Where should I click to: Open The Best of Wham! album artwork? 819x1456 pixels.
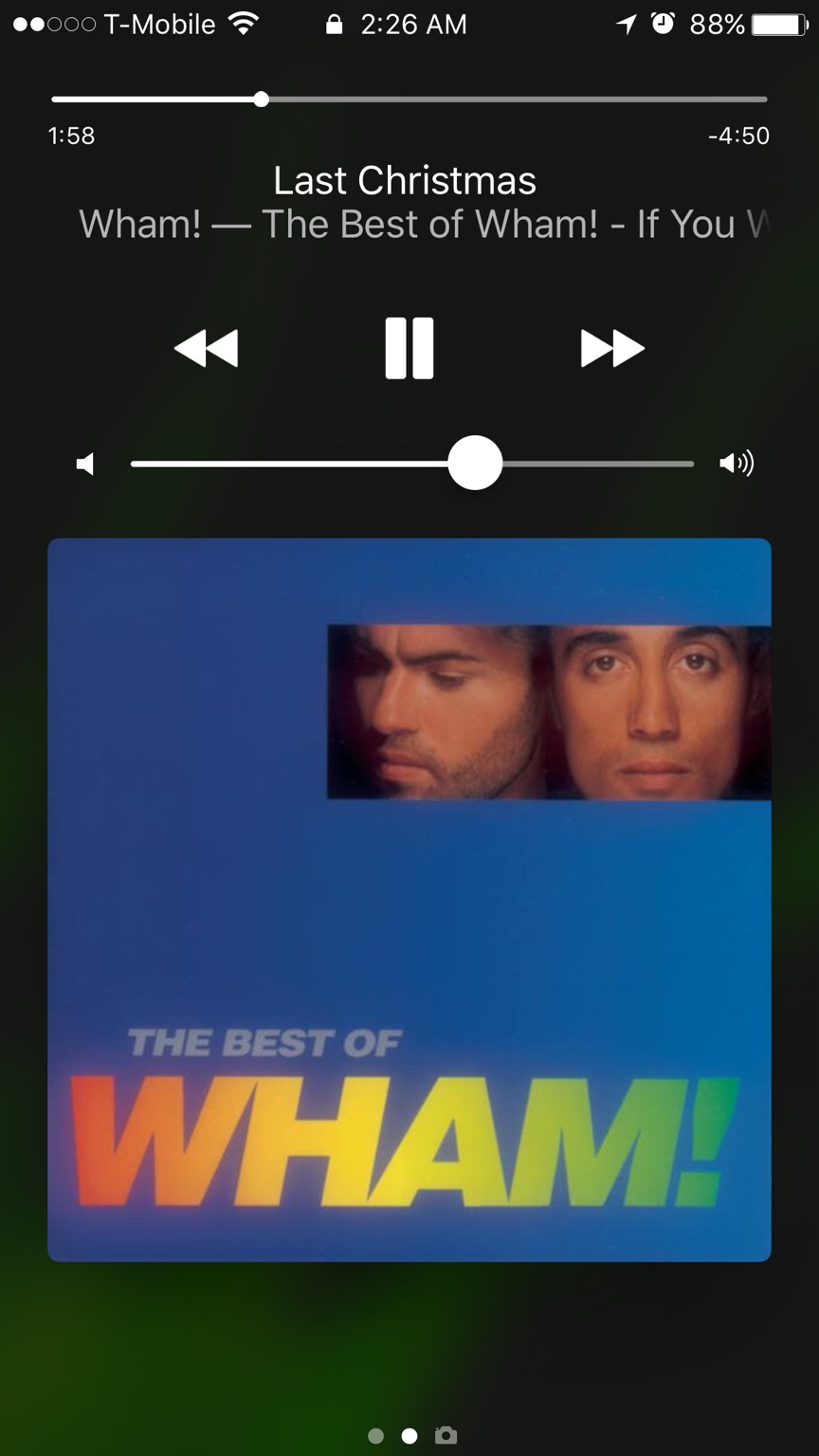[x=409, y=900]
